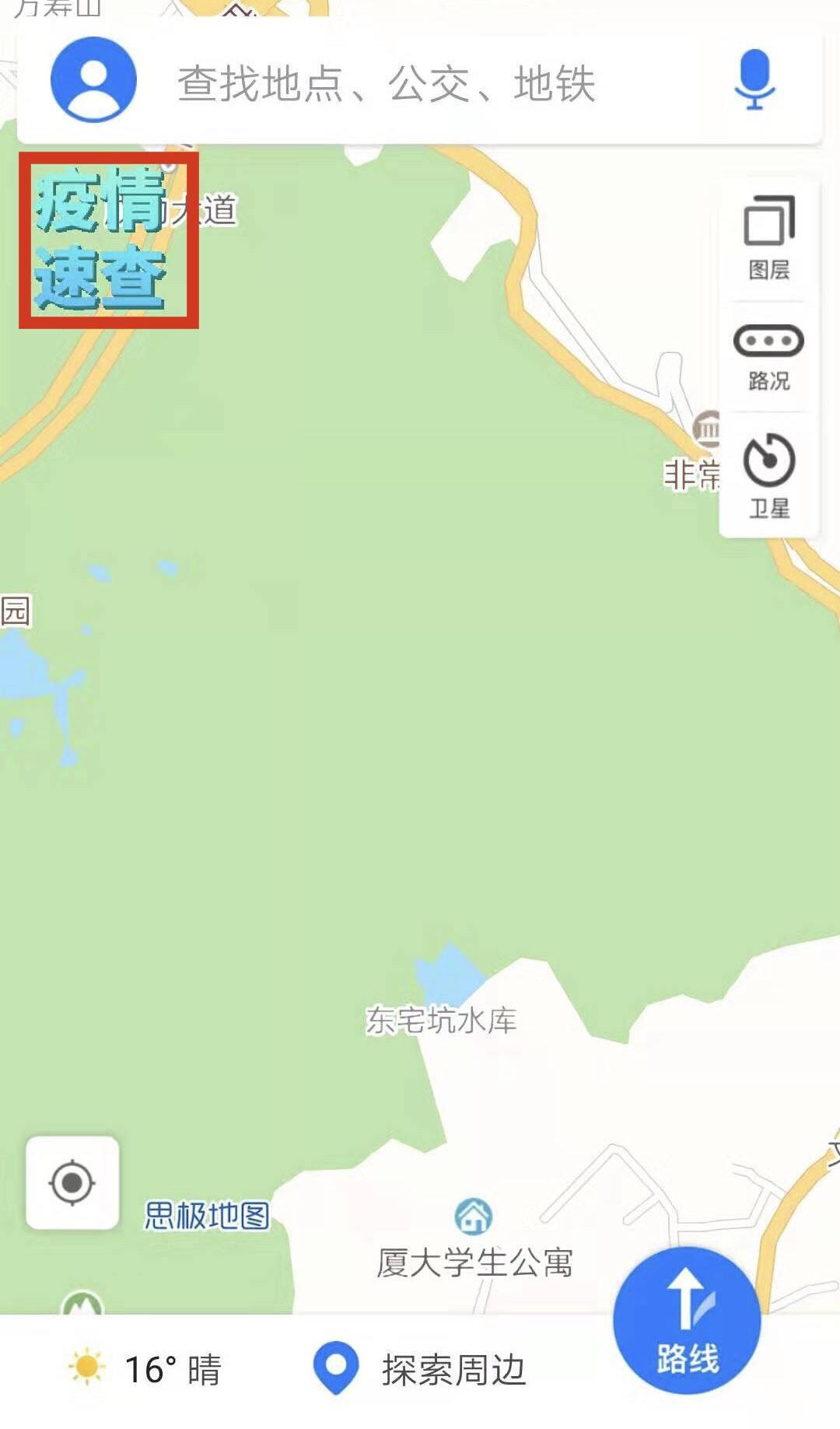Center the map on my location
The height and width of the screenshot is (1429, 840).
tap(72, 1182)
